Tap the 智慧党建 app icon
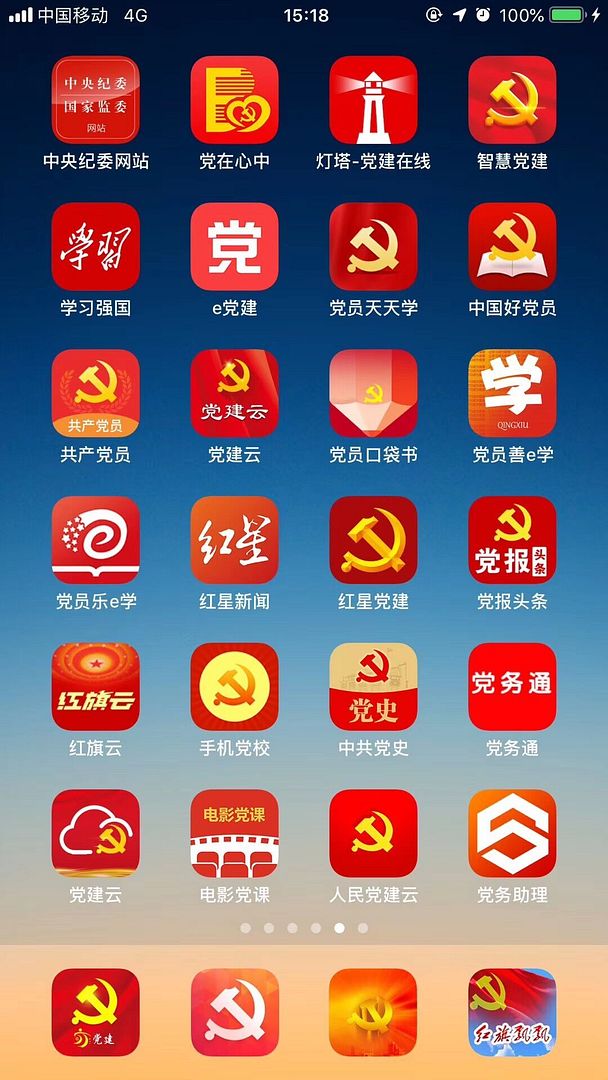 (512, 100)
